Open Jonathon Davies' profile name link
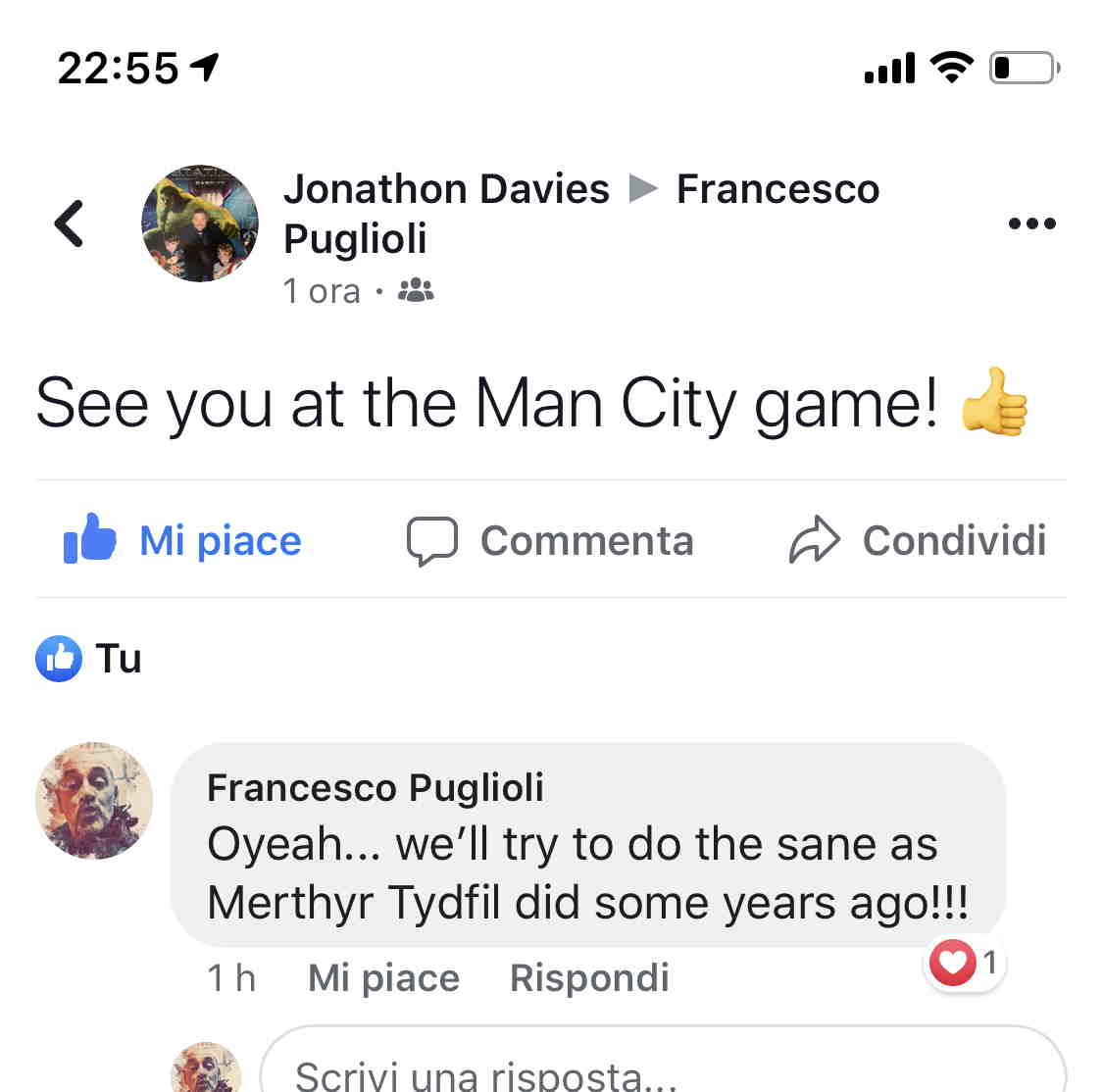 click(446, 189)
